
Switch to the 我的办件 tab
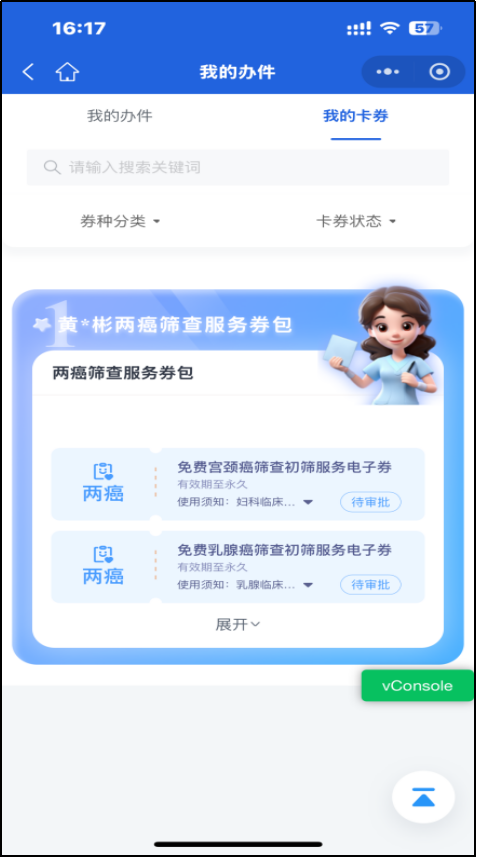click(x=120, y=116)
